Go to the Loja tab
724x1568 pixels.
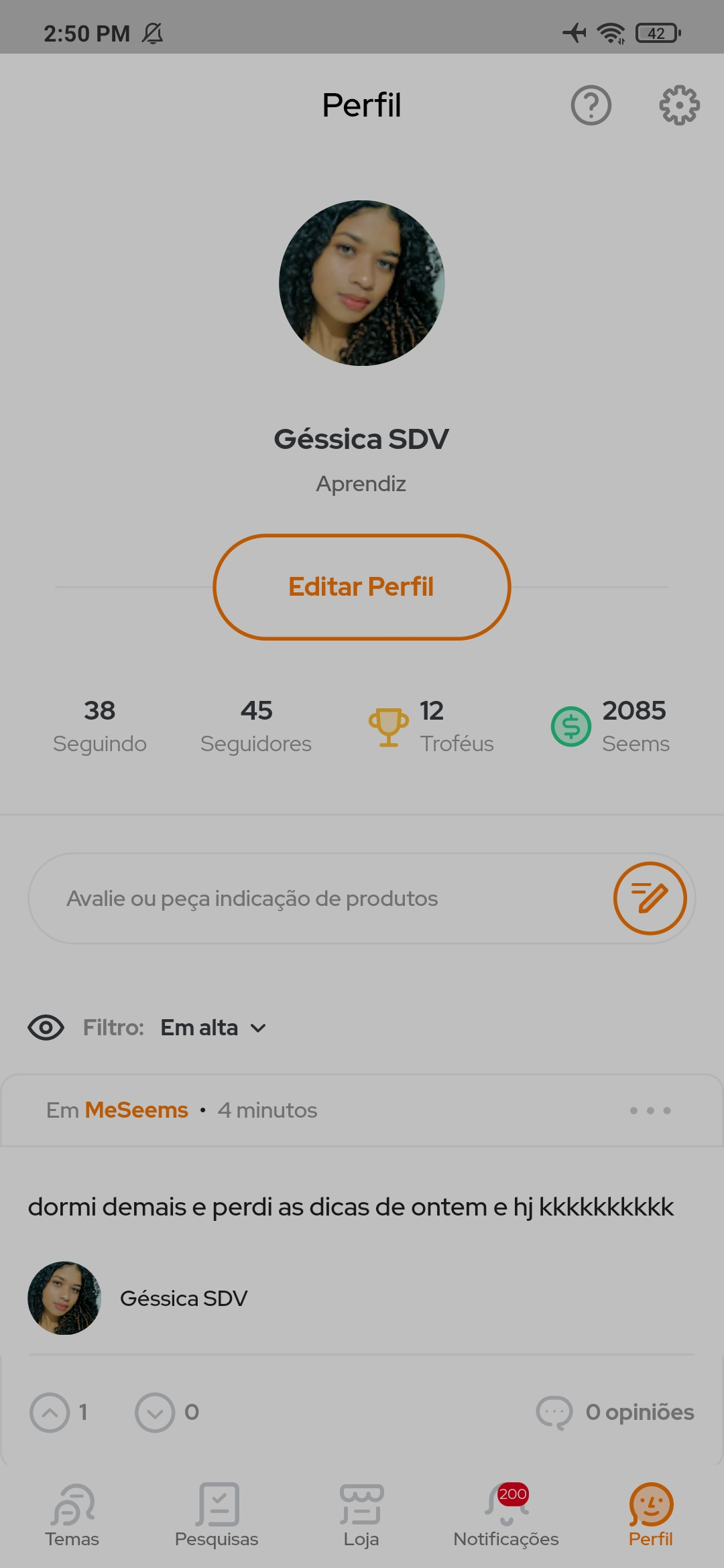361,1516
